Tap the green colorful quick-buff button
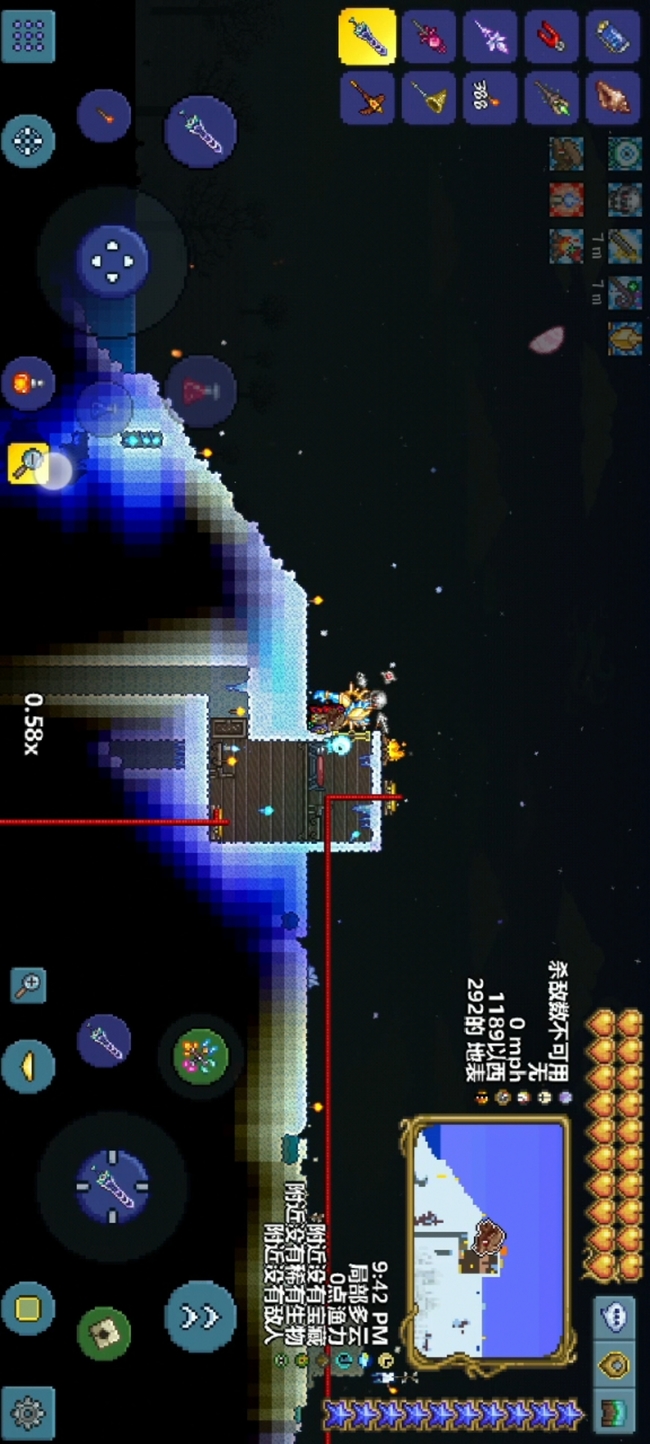 (200, 1055)
